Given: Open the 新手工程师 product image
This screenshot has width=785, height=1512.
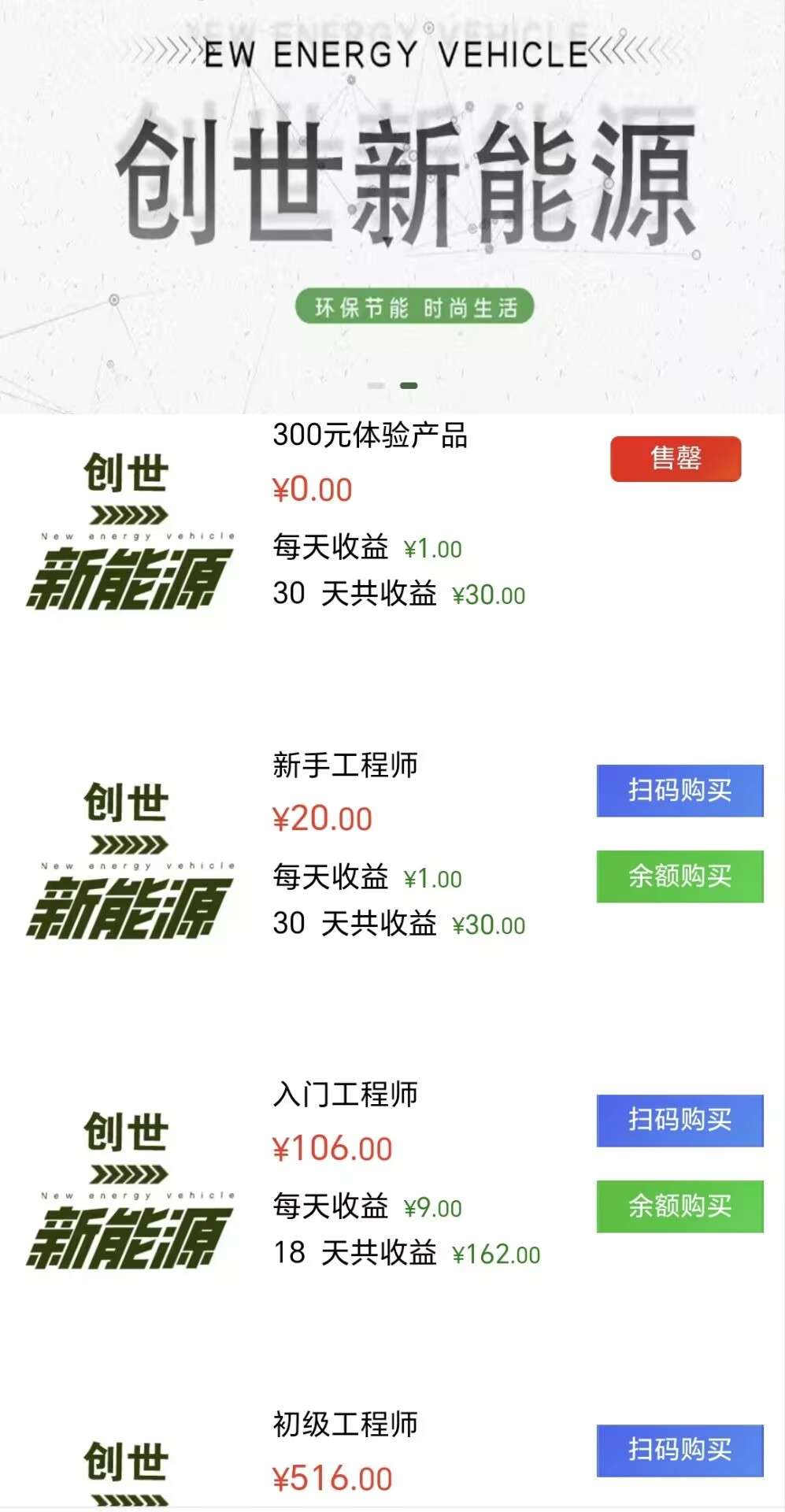Looking at the screenshot, I should [129, 860].
